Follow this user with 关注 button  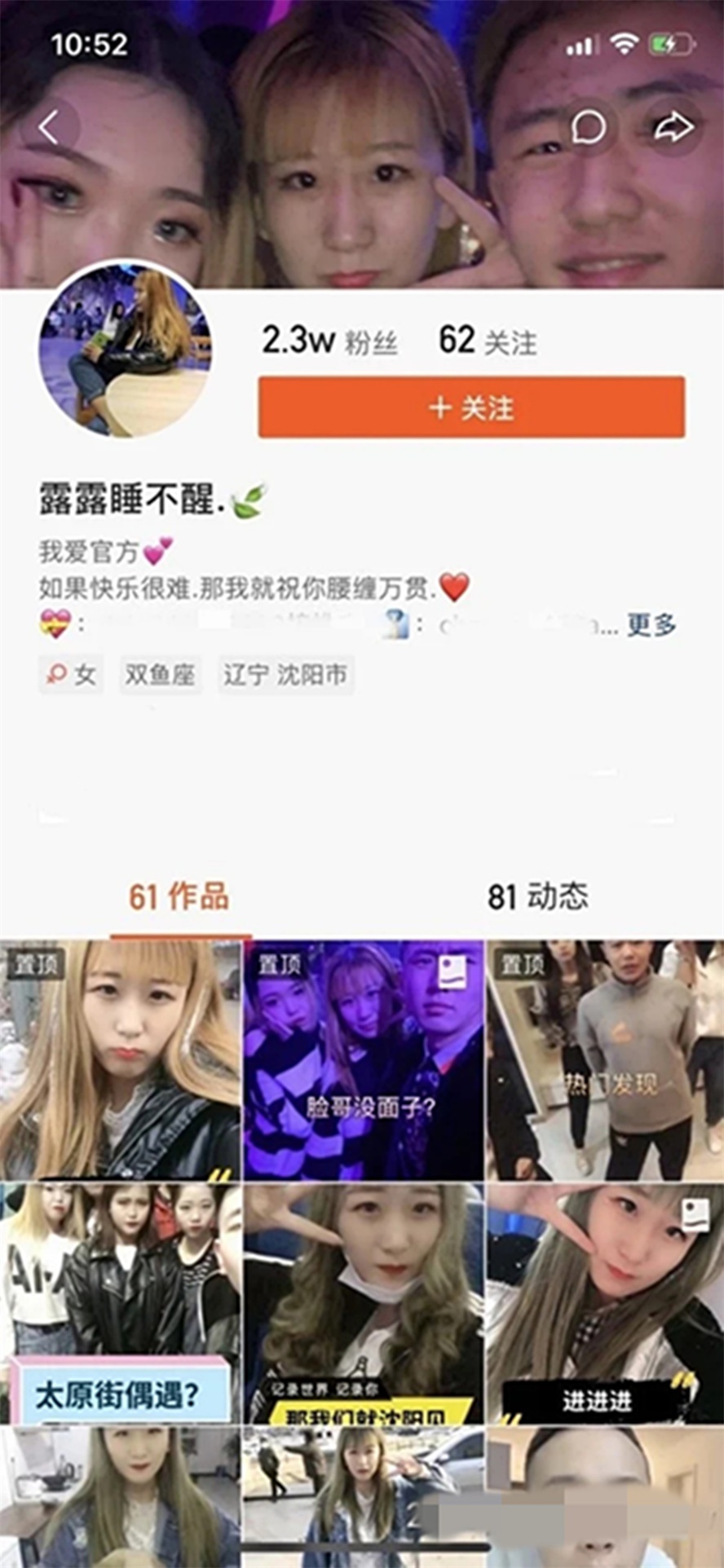[x=471, y=407]
